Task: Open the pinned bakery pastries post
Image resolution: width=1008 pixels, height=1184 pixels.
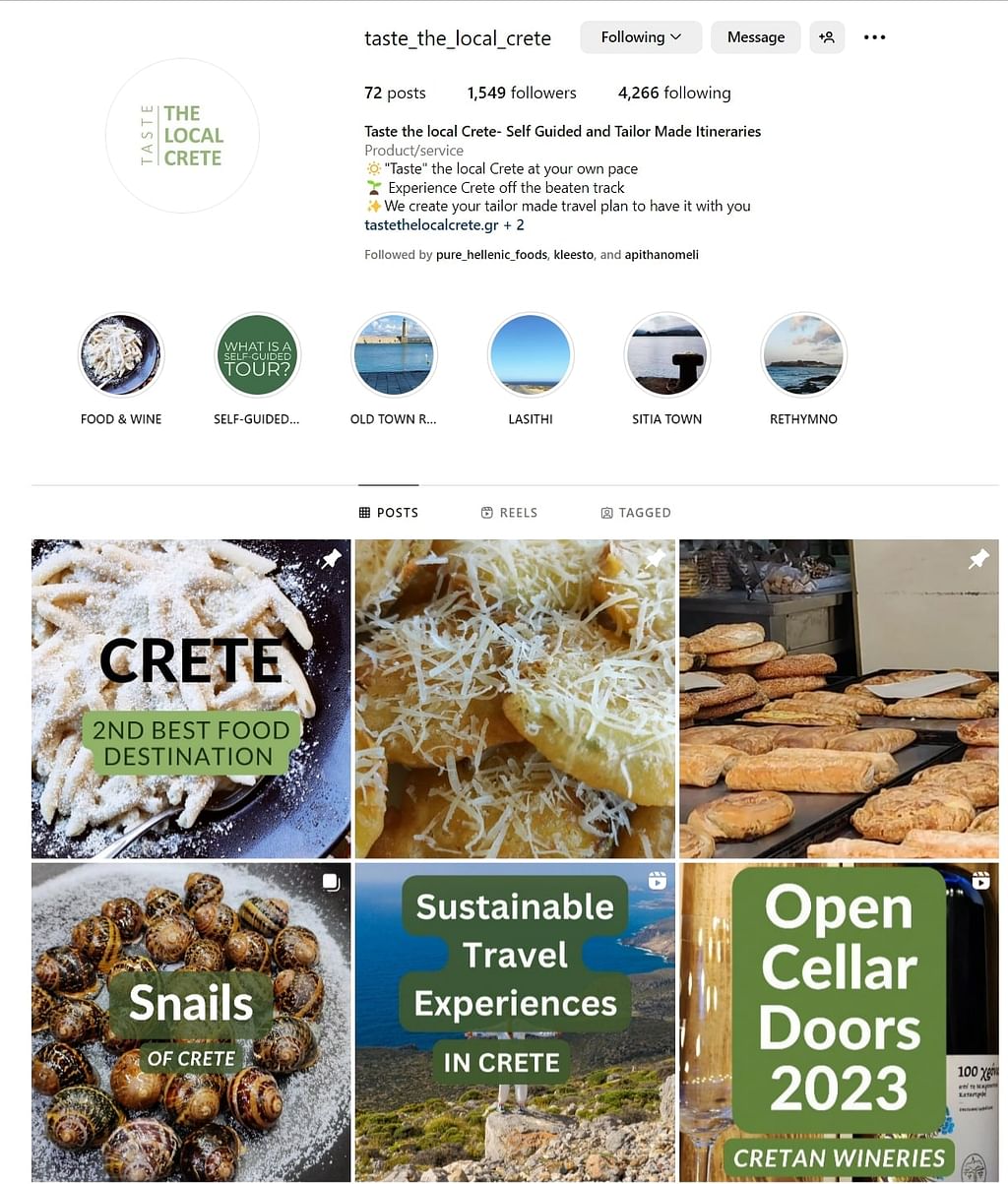Action: [839, 699]
